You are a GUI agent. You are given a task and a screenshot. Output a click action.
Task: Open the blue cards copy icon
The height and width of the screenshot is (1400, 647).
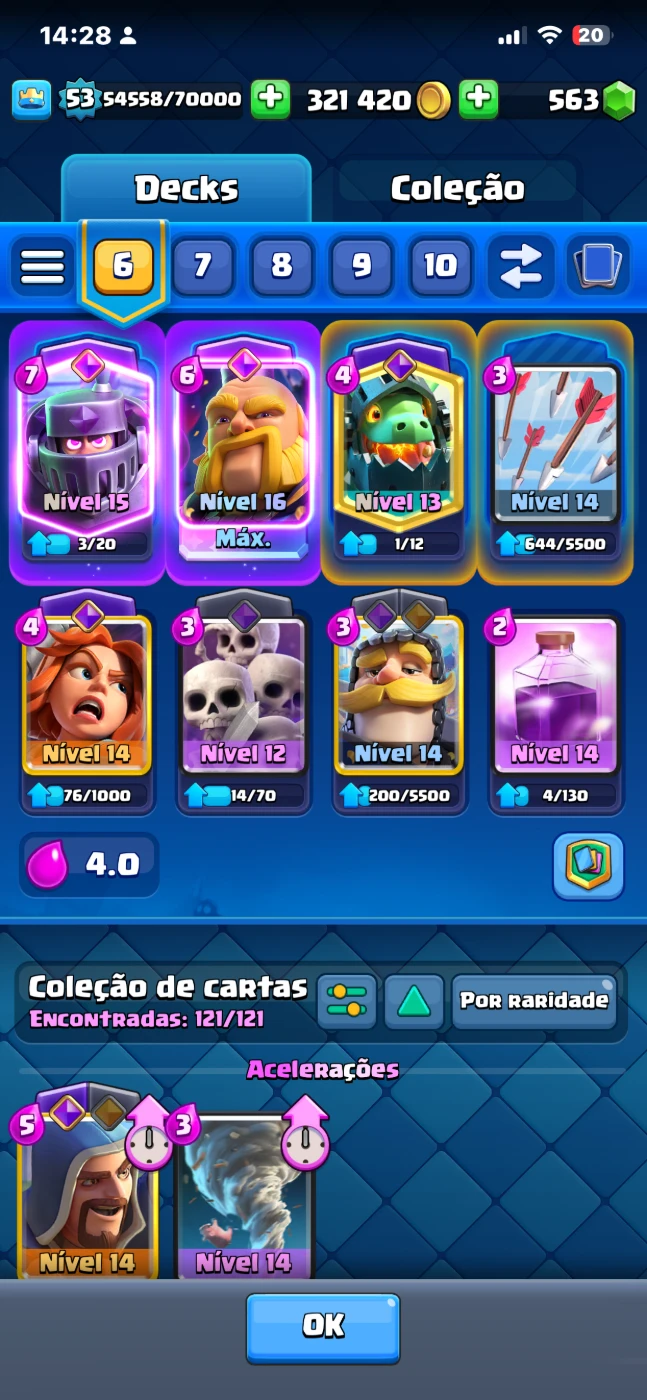tap(598, 266)
